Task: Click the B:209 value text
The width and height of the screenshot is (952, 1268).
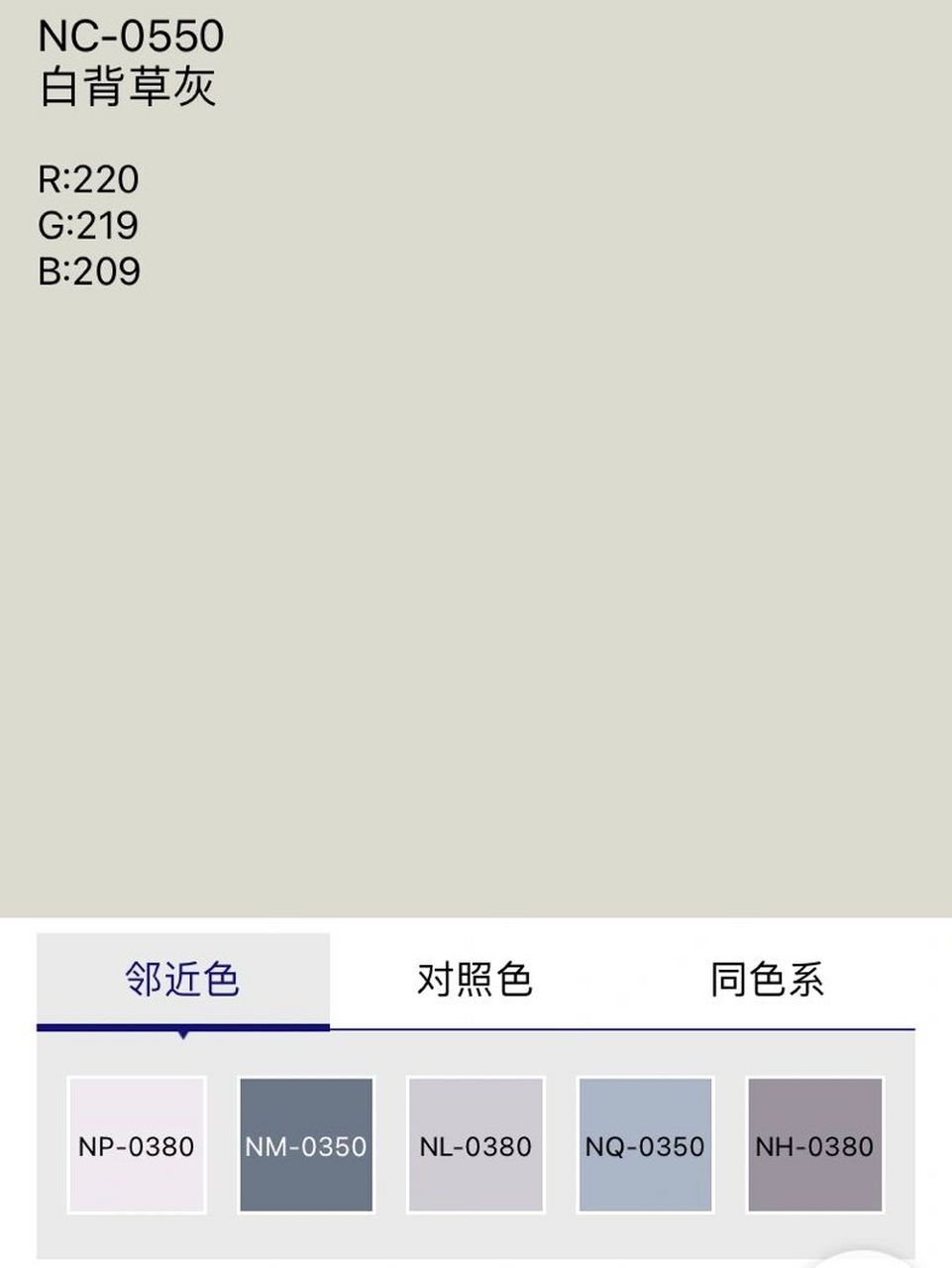Action: coord(88,268)
